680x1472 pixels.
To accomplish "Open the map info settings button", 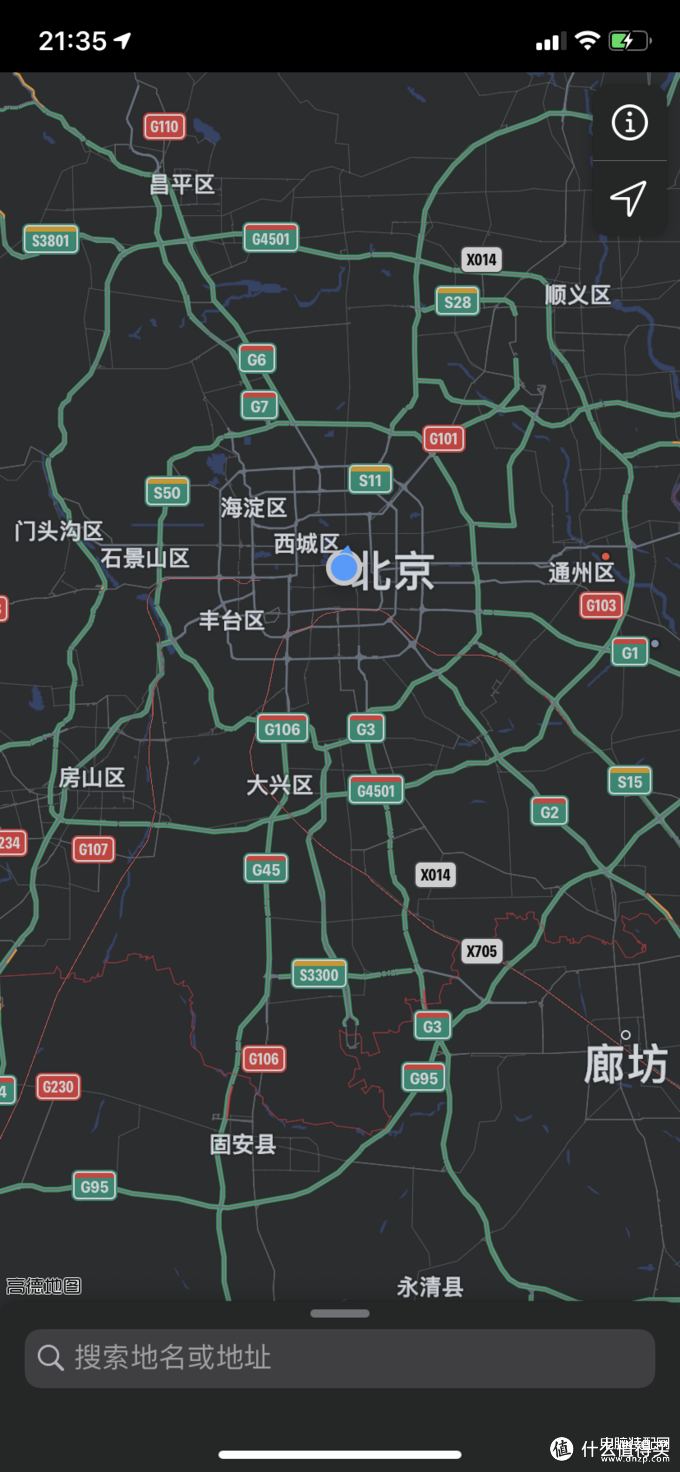I will pos(629,123).
